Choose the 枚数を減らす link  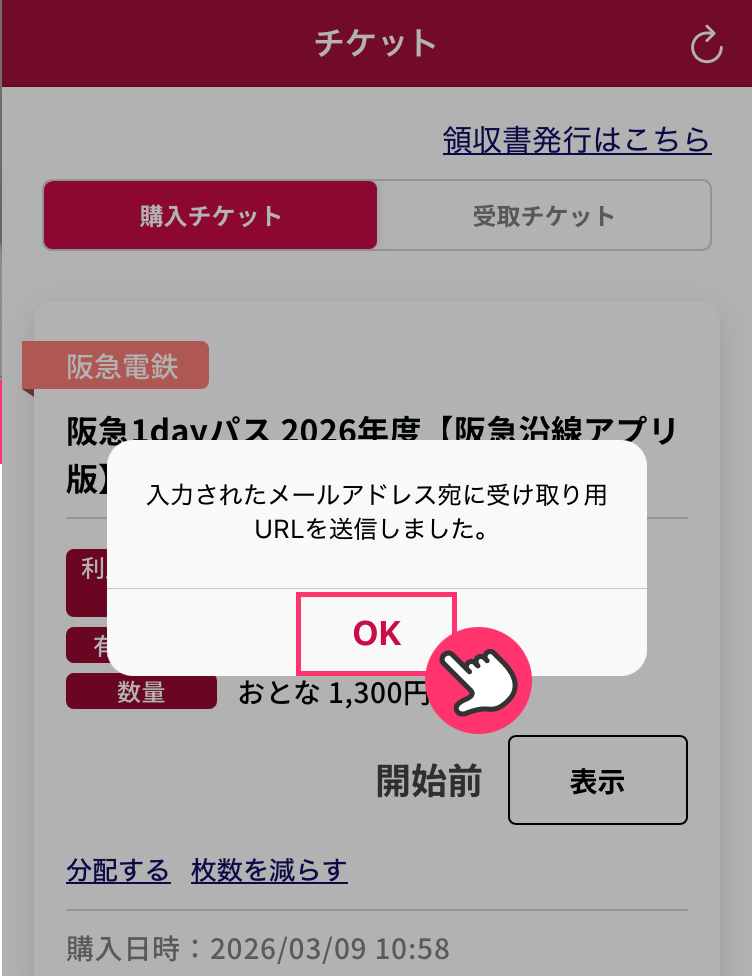269,870
